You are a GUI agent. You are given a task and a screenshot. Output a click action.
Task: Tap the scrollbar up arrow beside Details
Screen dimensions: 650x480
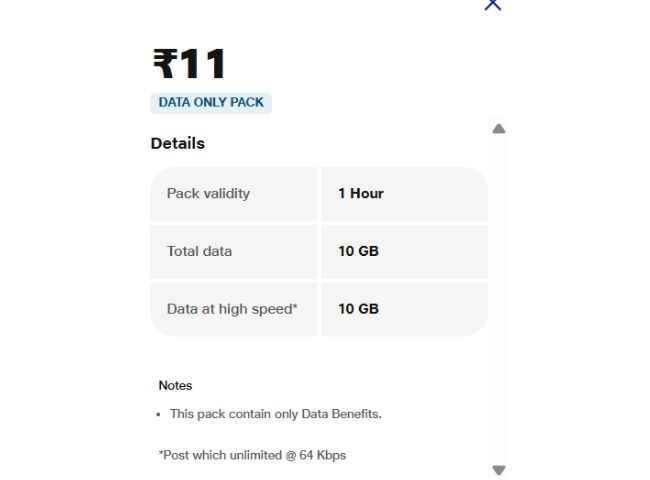[498, 129]
